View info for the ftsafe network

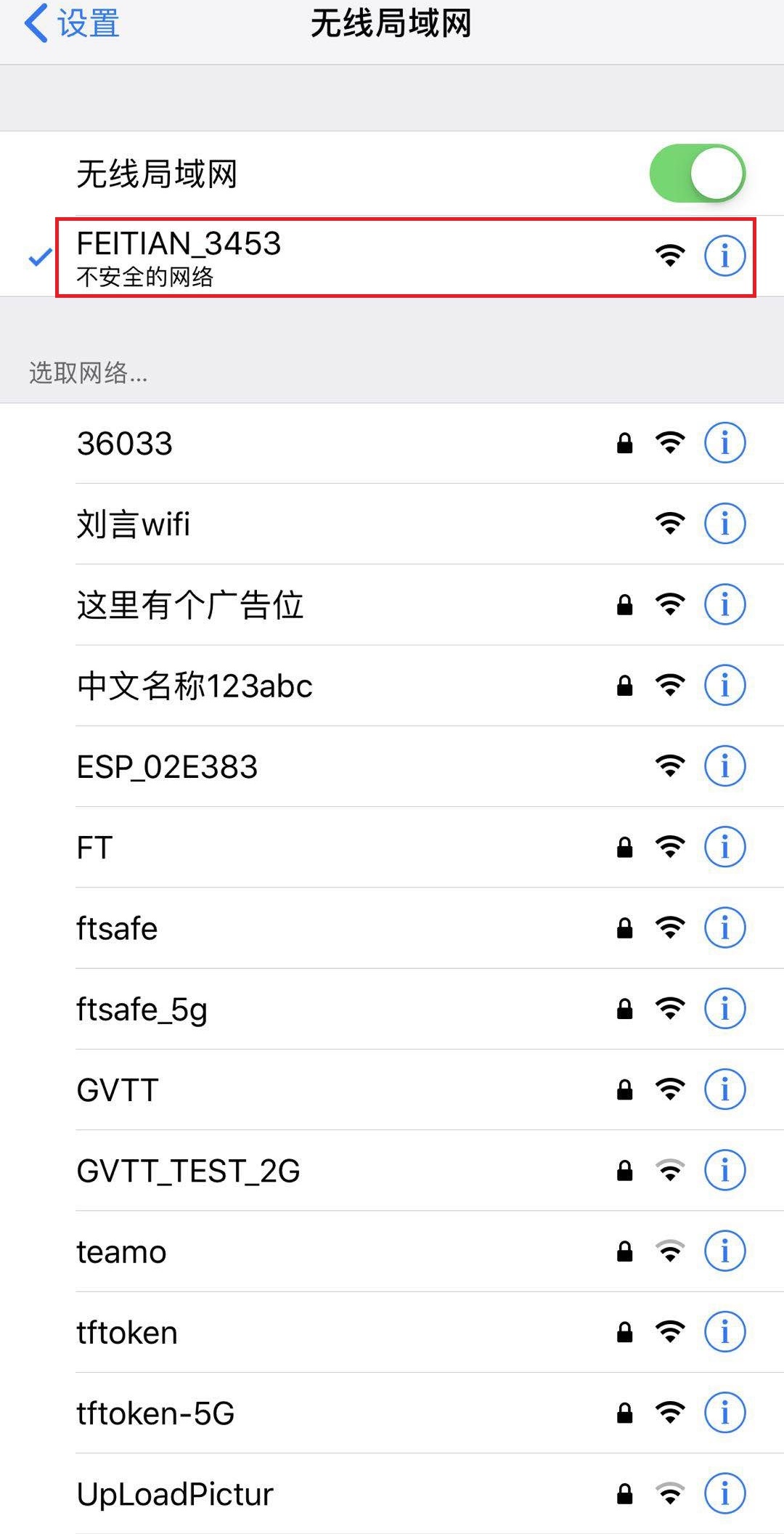coord(724,928)
